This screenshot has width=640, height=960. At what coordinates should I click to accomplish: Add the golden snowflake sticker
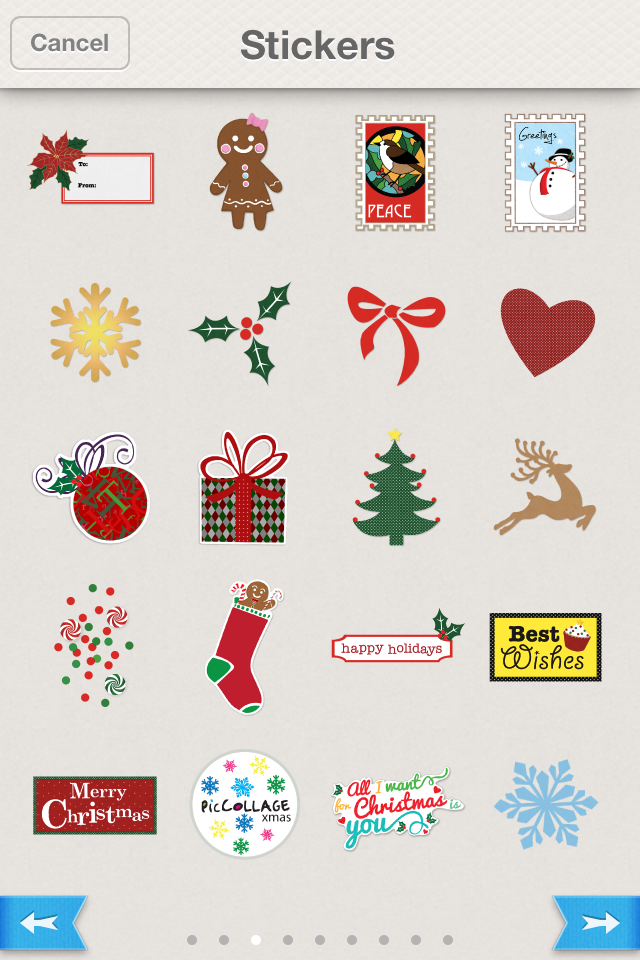(95, 332)
